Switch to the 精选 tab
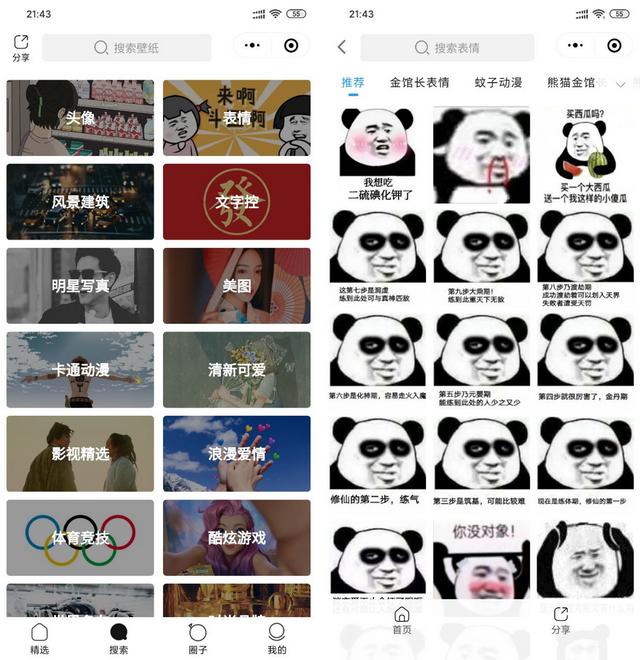This screenshot has height=660, width=640. tap(39, 638)
